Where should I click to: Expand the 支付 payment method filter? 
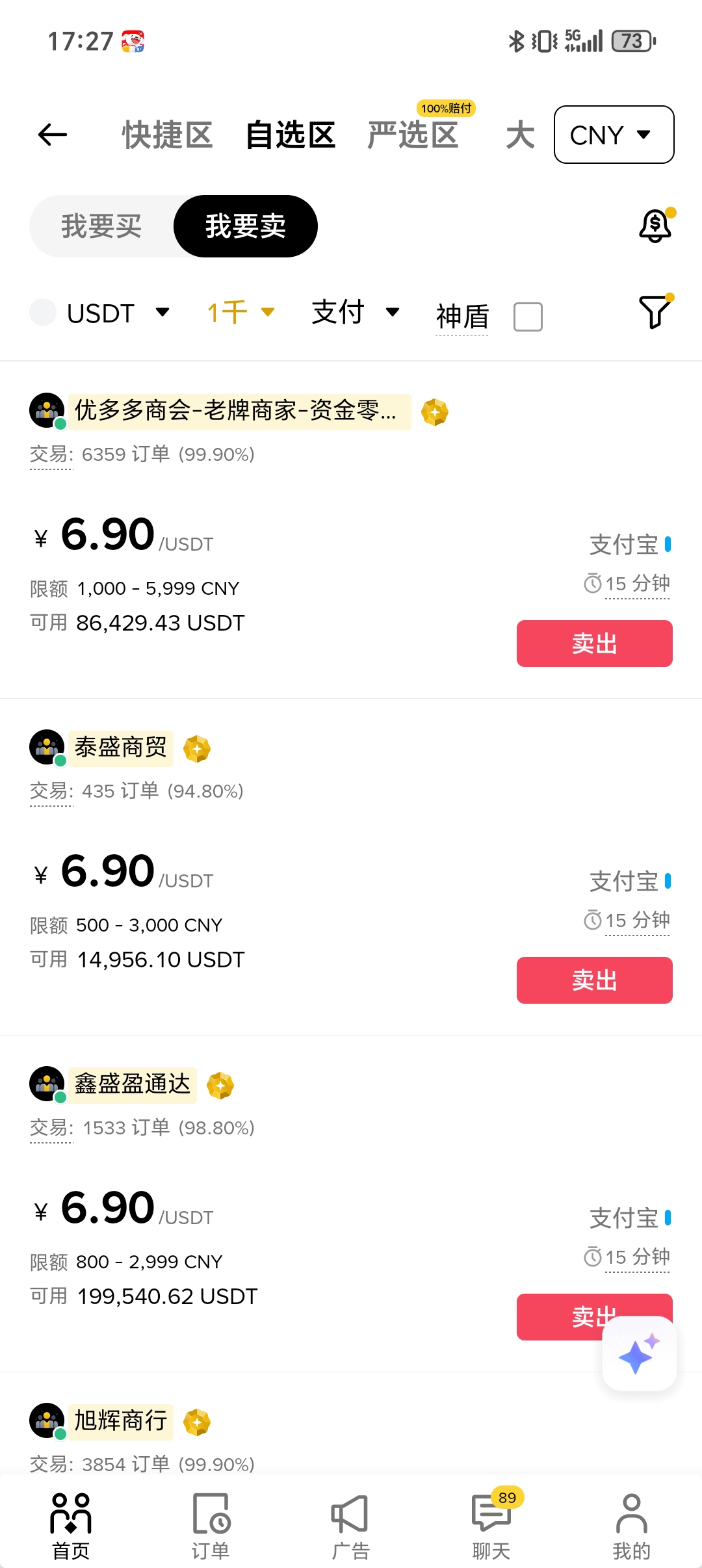[x=355, y=313]
